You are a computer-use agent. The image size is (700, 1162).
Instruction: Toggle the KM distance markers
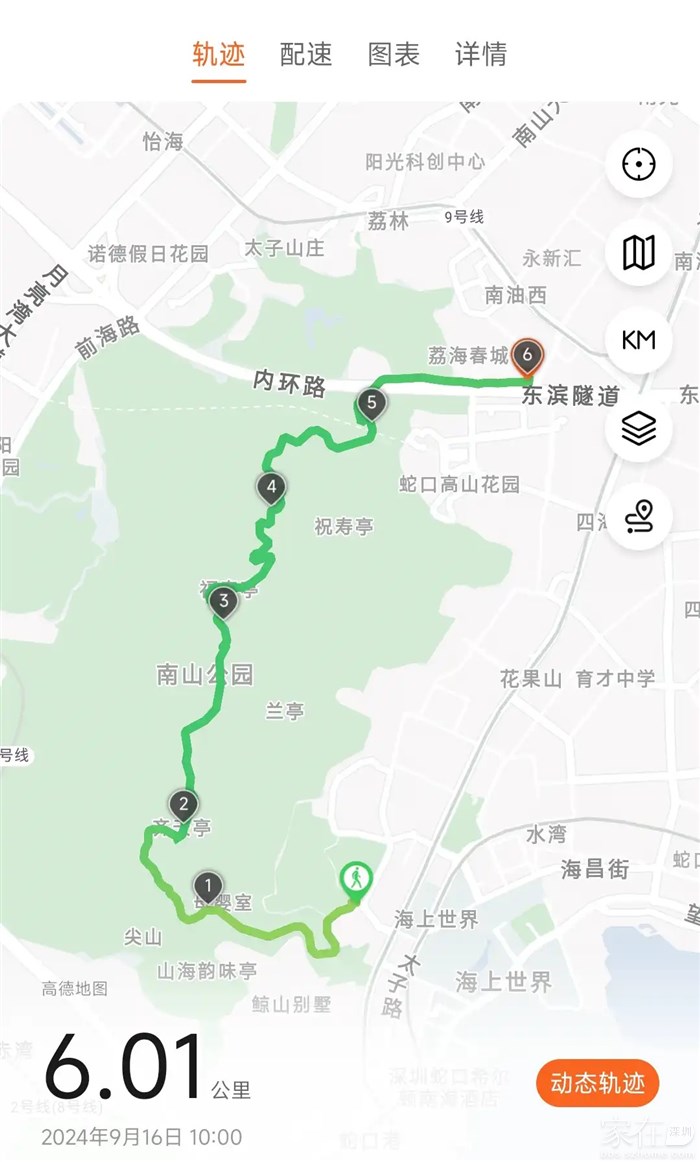coord(639,340)
